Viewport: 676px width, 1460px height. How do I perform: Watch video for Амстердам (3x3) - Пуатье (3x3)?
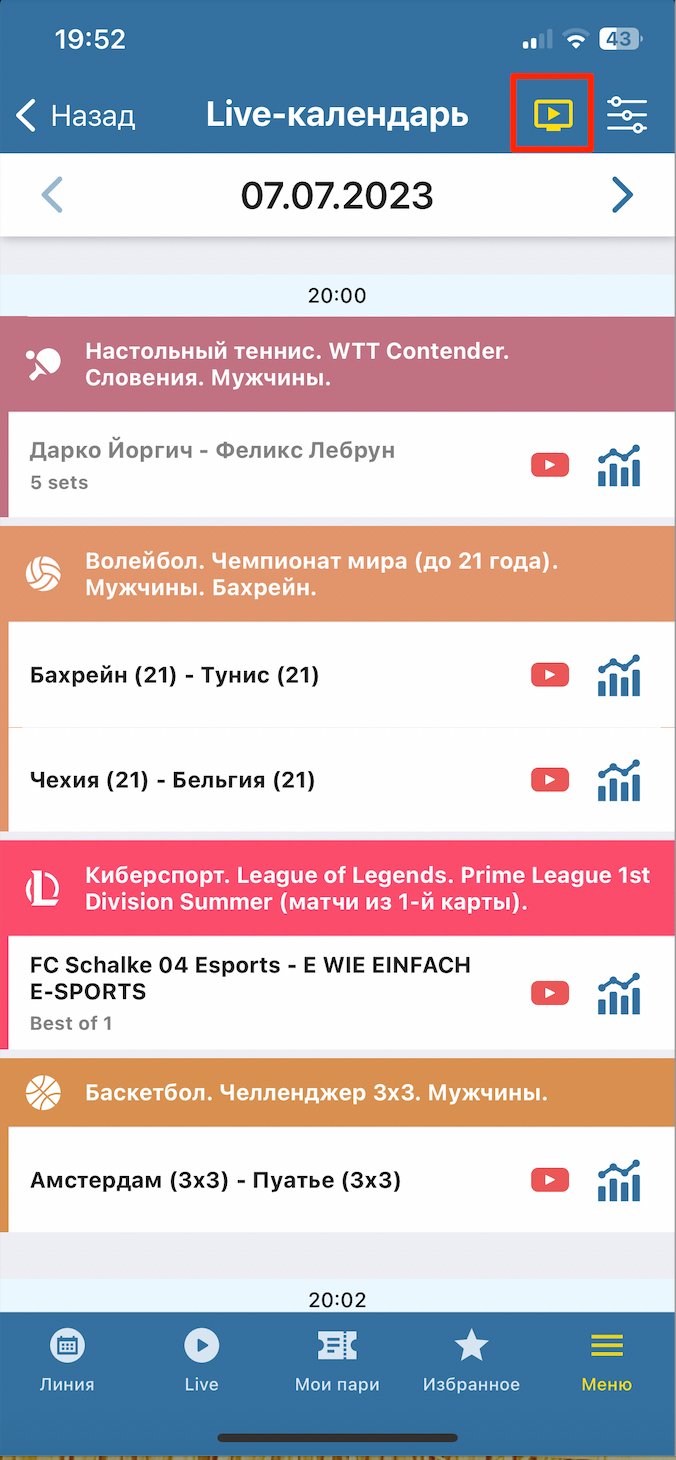coord(550,1181)
